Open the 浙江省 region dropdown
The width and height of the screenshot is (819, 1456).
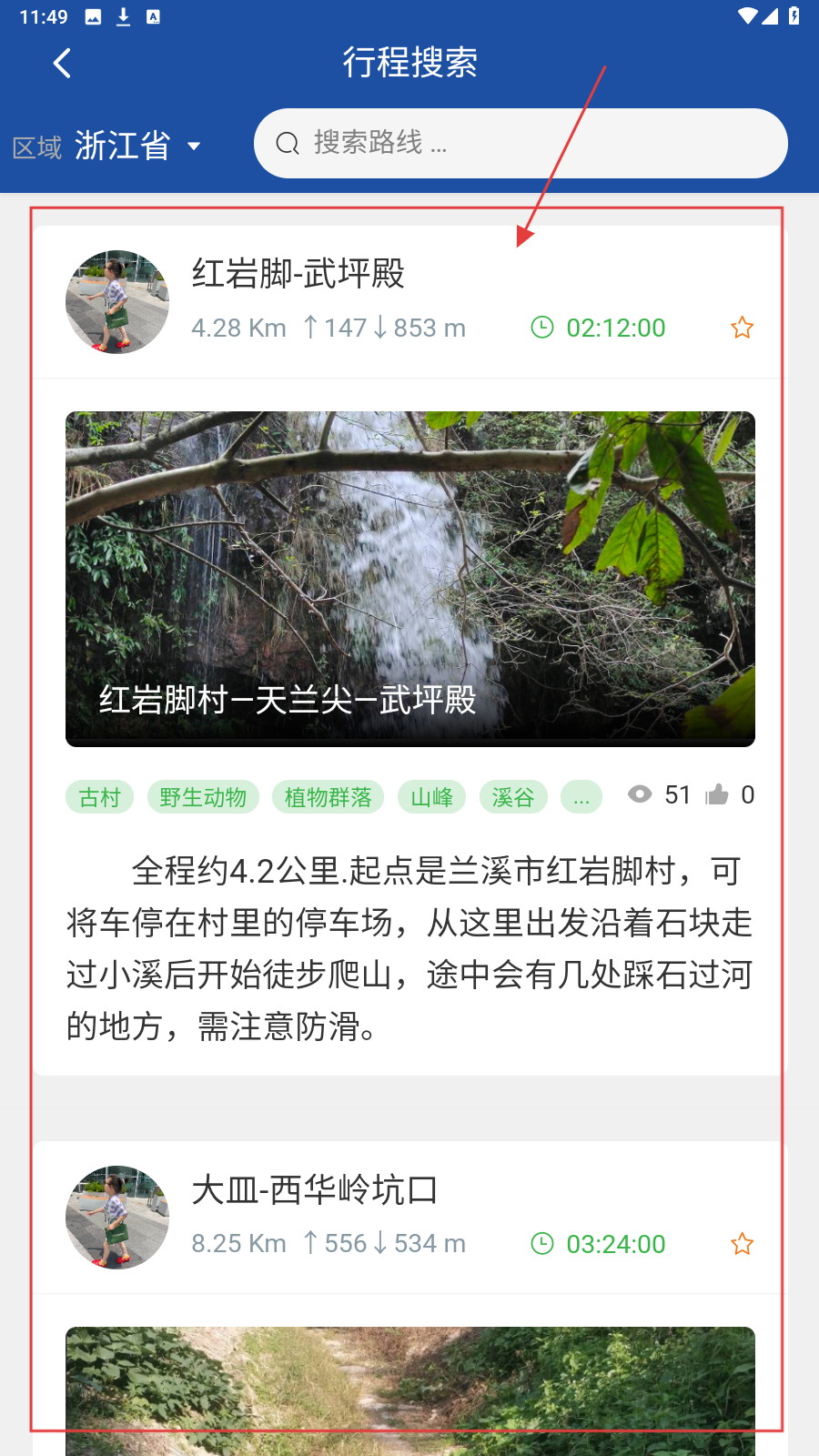(x=136, y=146)
